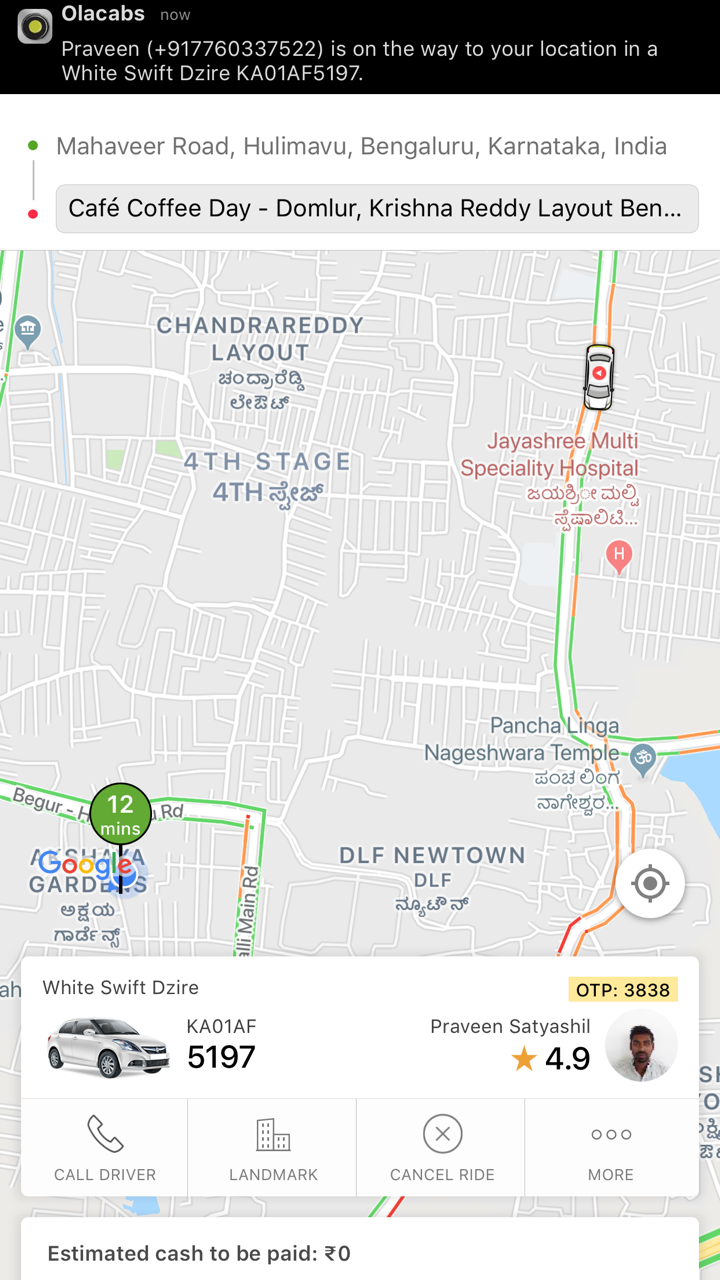The width and height of the screenshot is (720, 1280).
Task: Select the 12 mins pickup pin
Action: [120, 814]
